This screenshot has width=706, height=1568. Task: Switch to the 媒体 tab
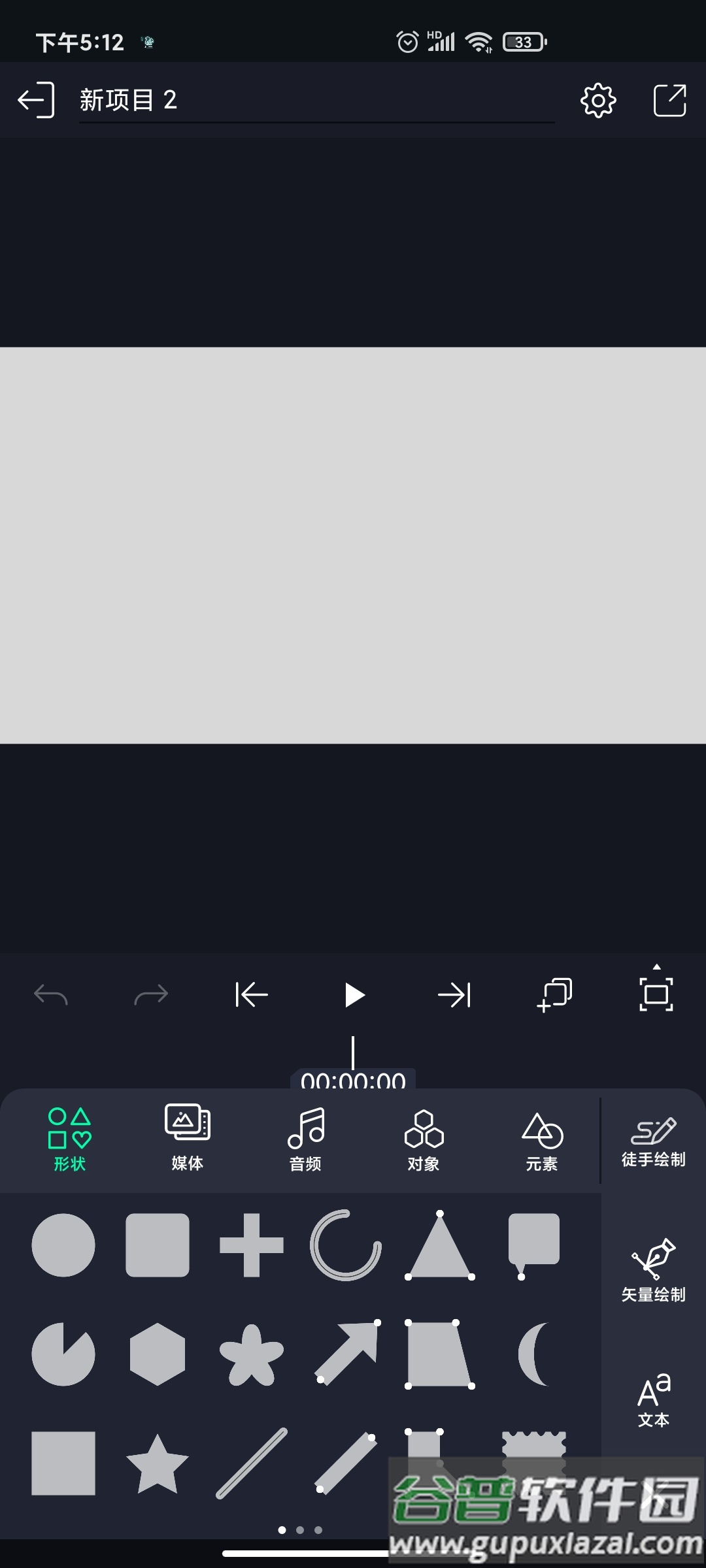coord(188,1137)
